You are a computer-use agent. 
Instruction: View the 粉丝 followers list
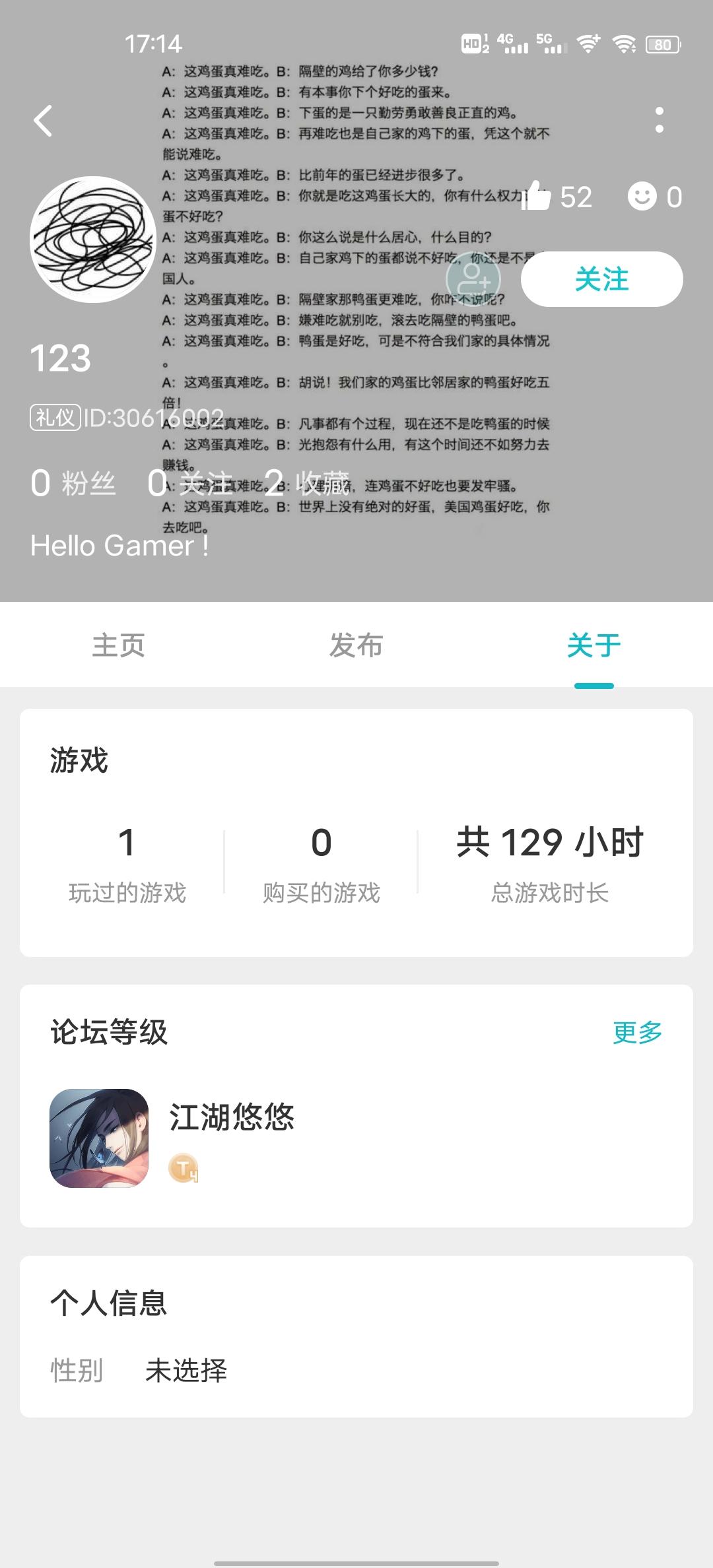coord(73,483)
